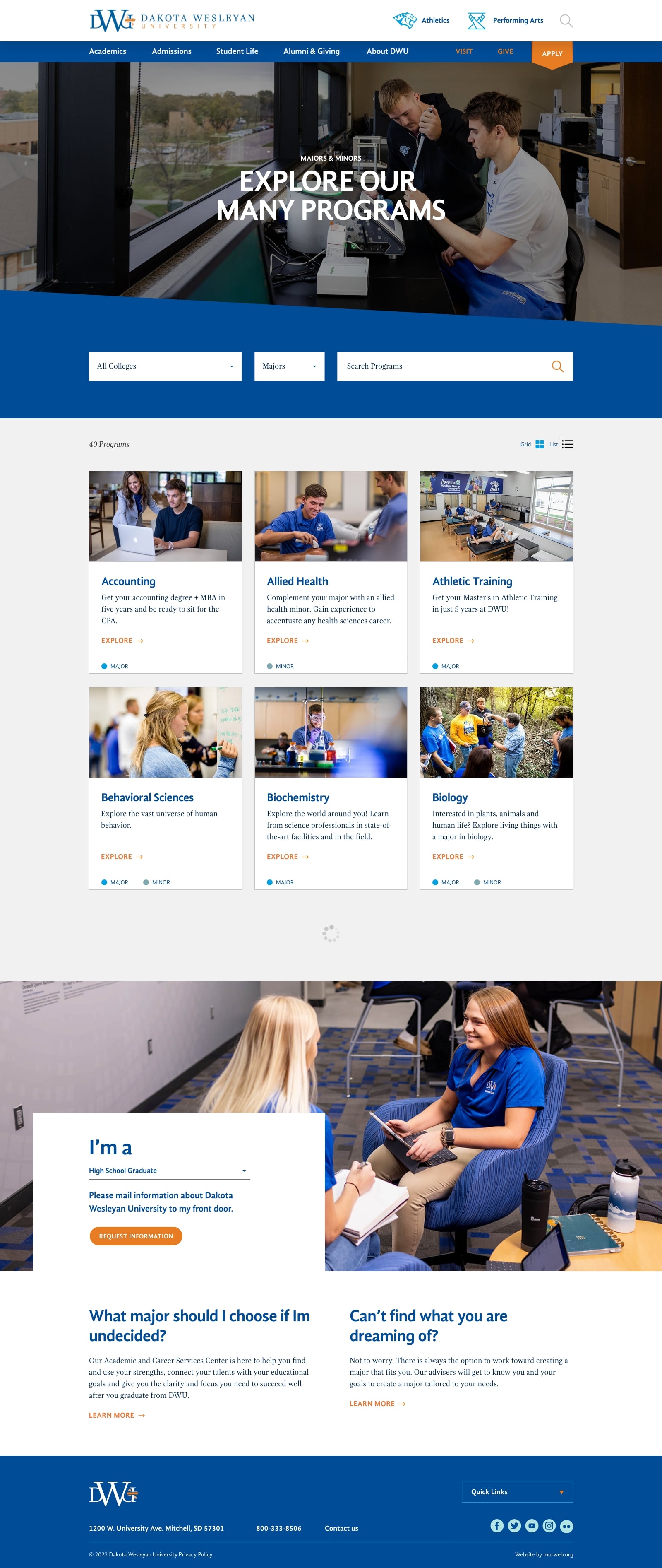Viewport: 662px width, 1568px height.
Task: Open the Admissions menu
Action: pyautogui.click(x=172, y=51)
